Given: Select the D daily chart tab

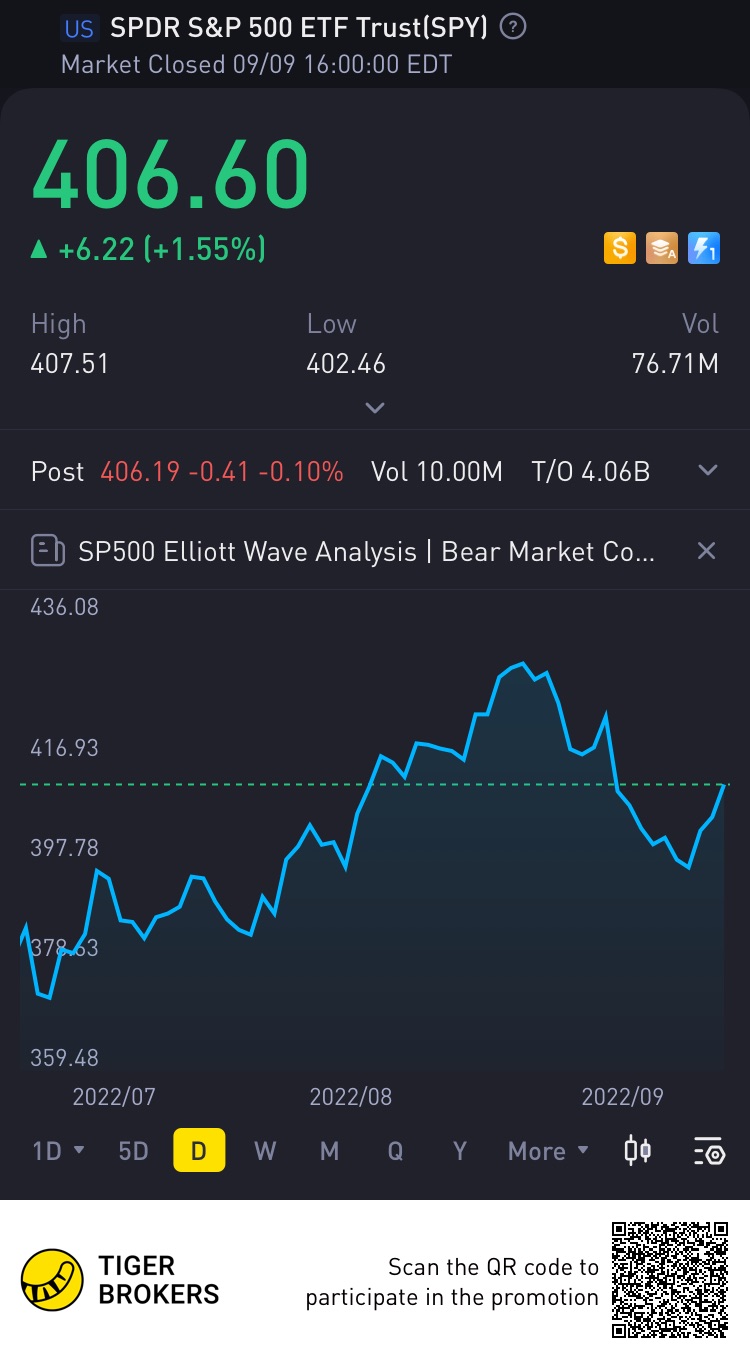Looking at the screenshot, I should pyautogui.click(x=199, y=1151).
